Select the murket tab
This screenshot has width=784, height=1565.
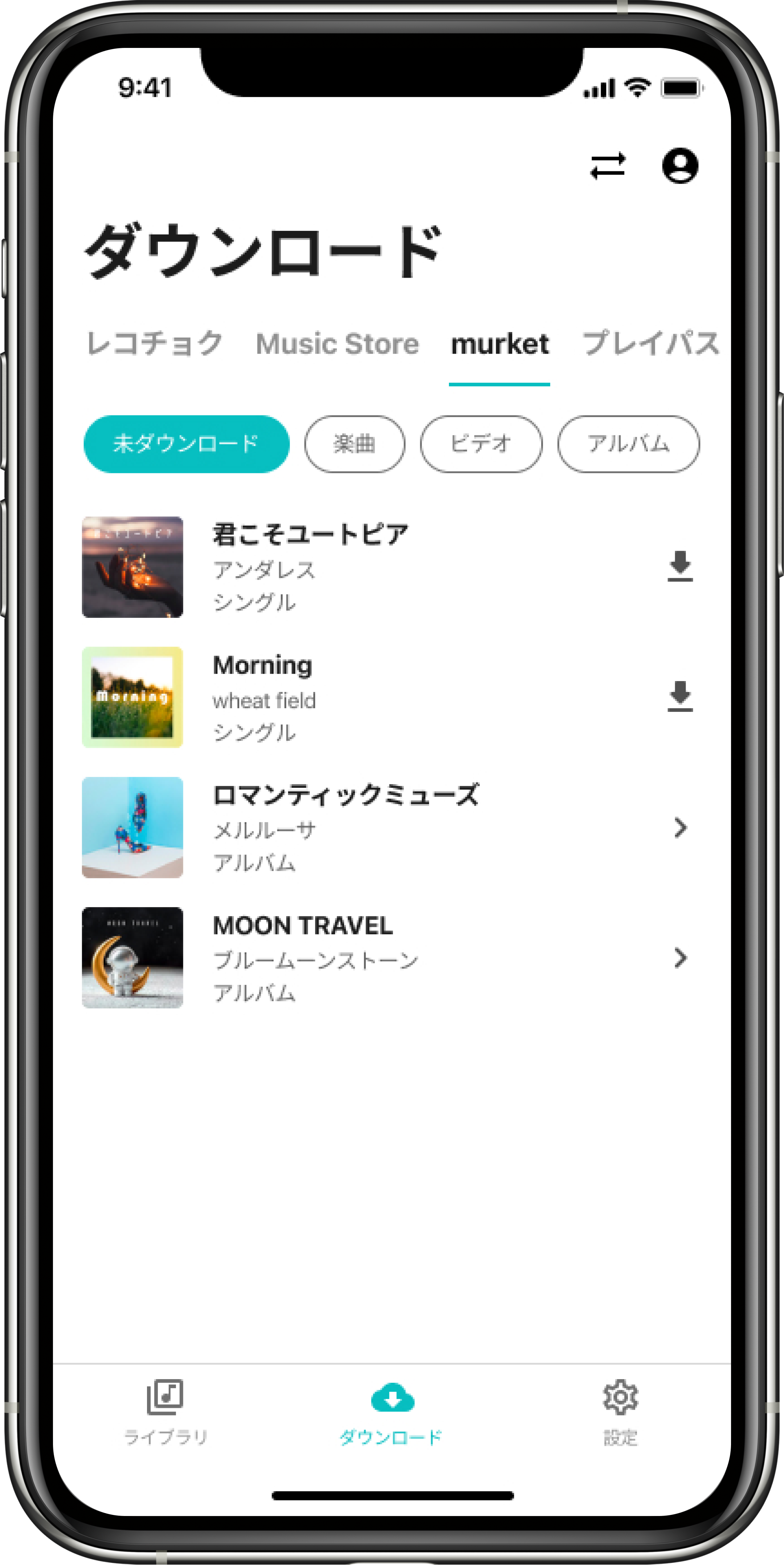pyautogui.click(x=499, y=344)
